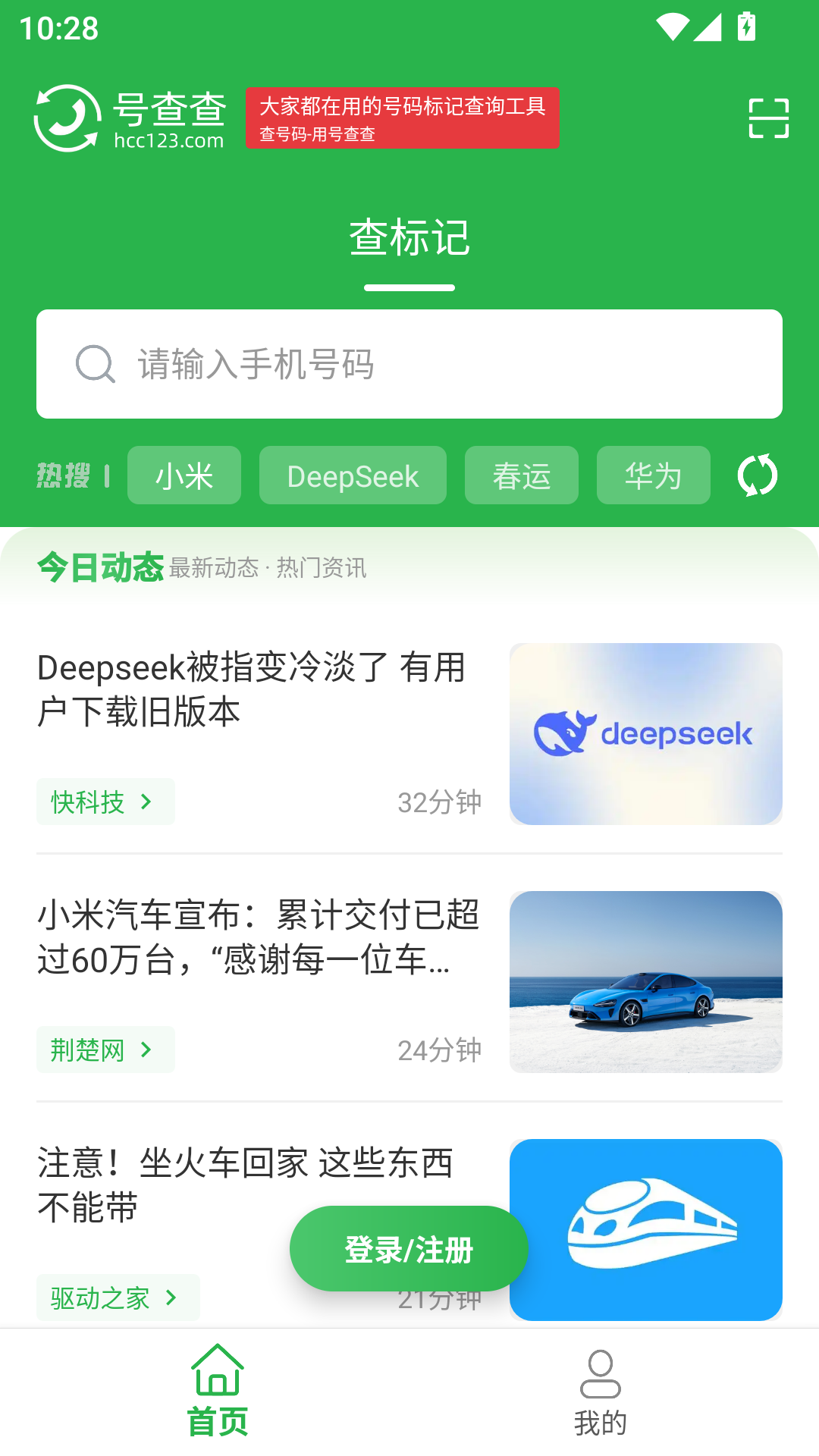Expand the 荆楚网 source arrow

click(146, 1050)
